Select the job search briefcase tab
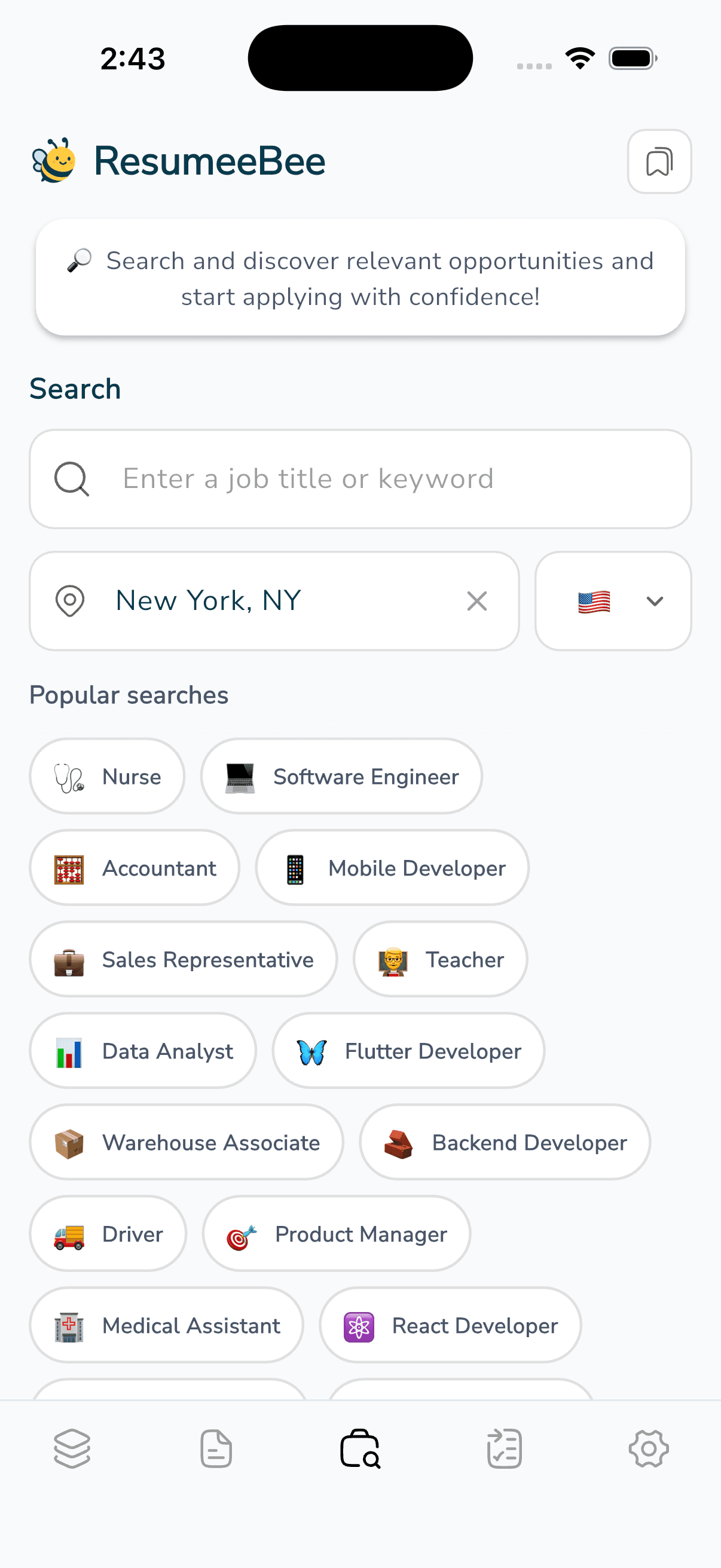This screenshot has width=721, height=1568. coord(360,1448)
